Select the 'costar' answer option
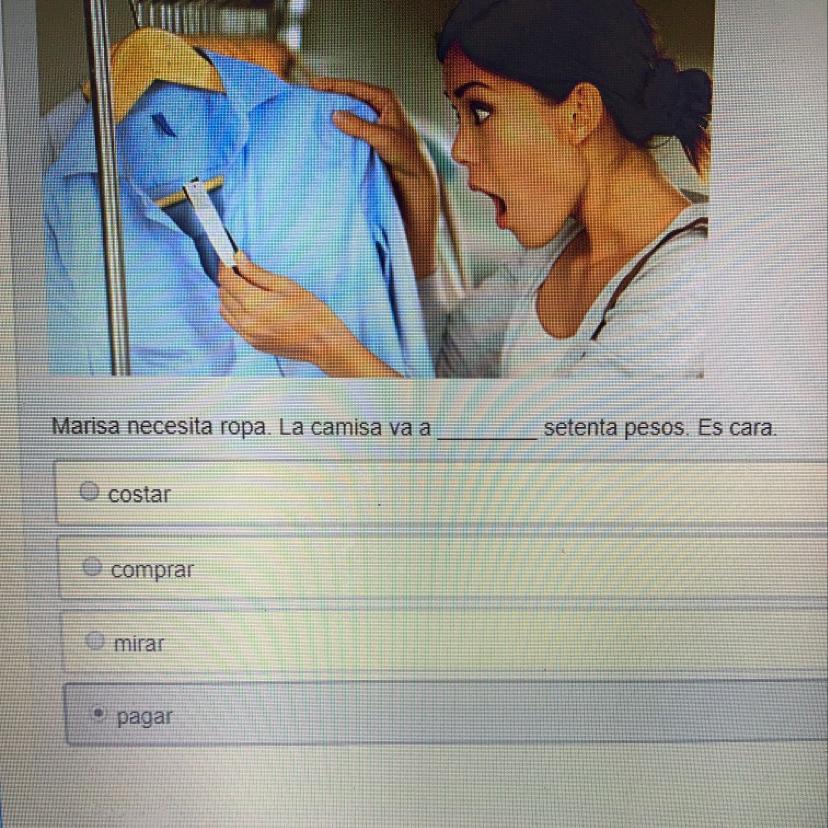The height and width of the screenshot is (828, 828). (x=90, y=491)
